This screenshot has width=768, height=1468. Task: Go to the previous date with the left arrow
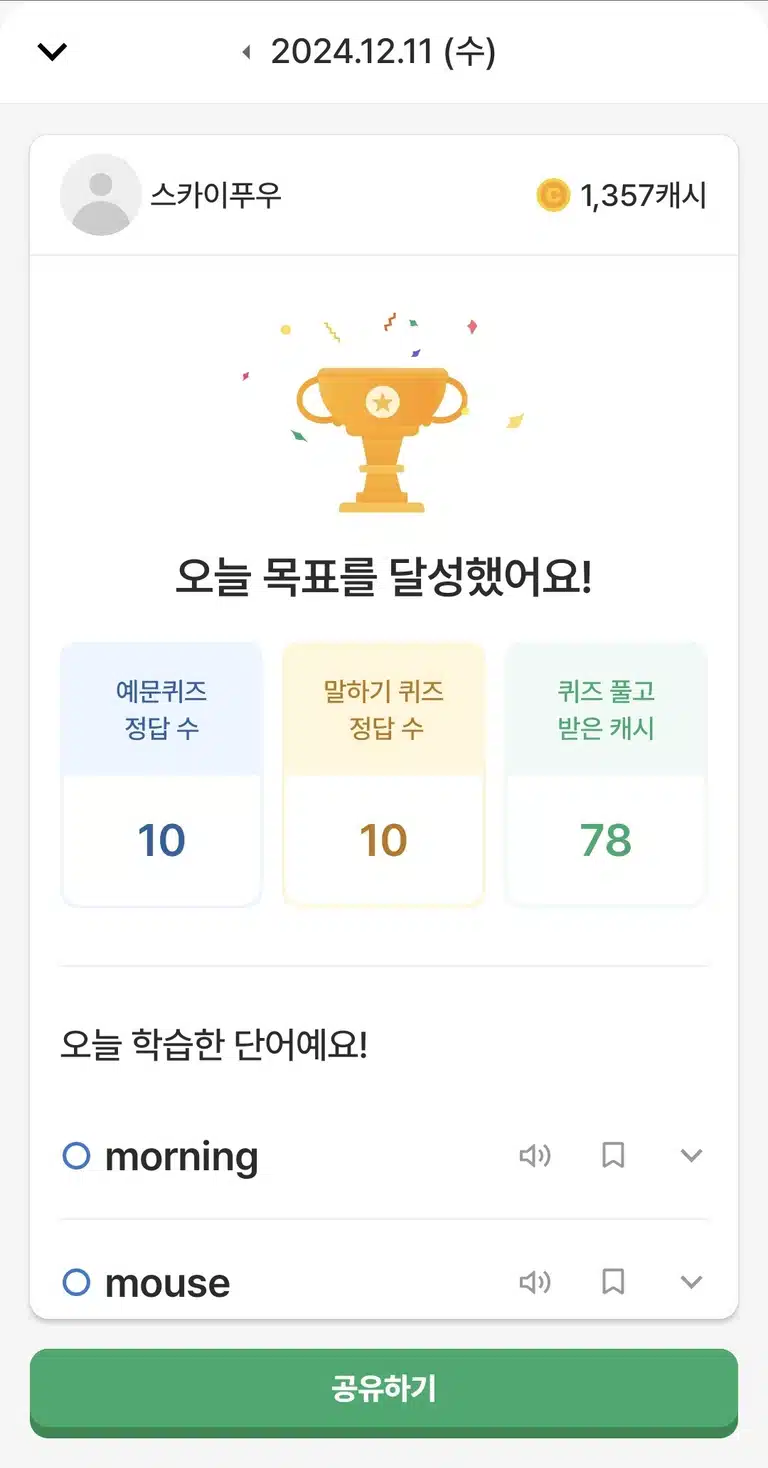(x=246, y=52)
